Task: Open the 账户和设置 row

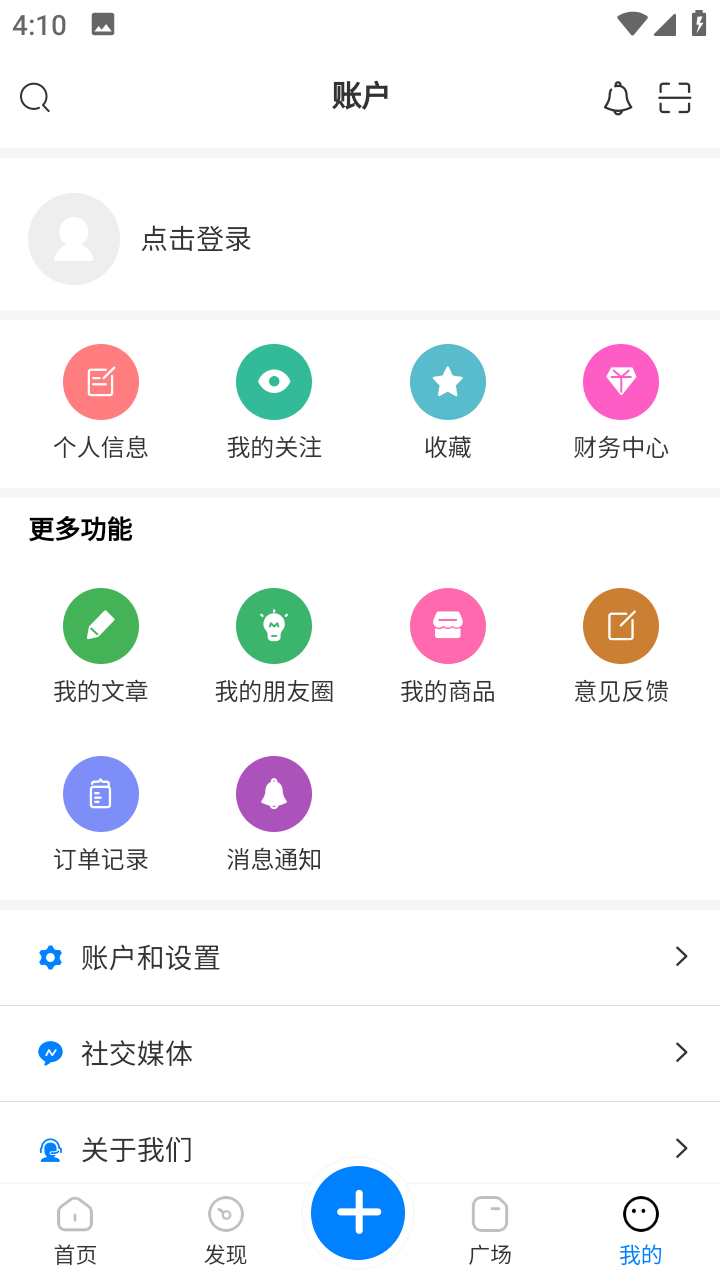Action: (360, 957)
